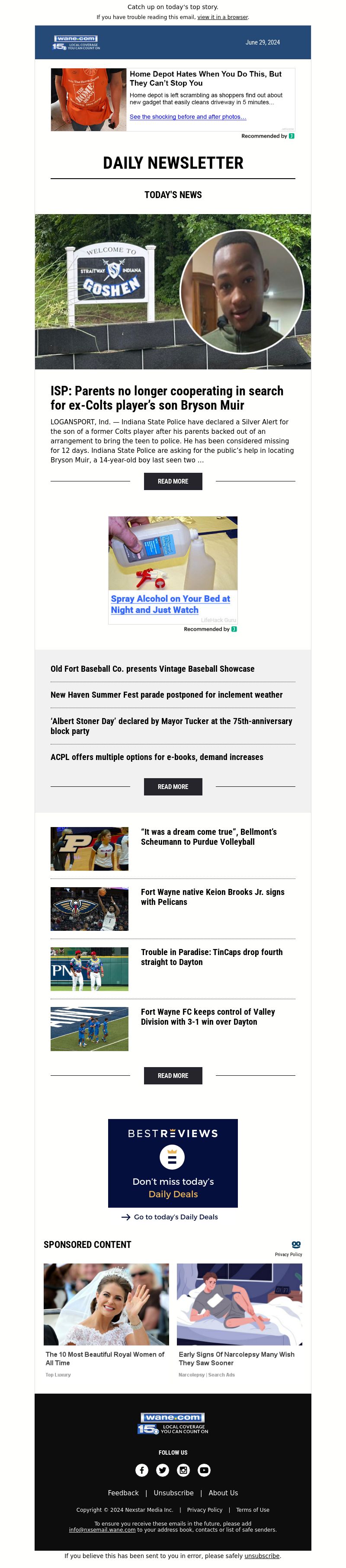Open the 'view it in a browser' link
346x1568 pixels.
[x=222, y=17]
